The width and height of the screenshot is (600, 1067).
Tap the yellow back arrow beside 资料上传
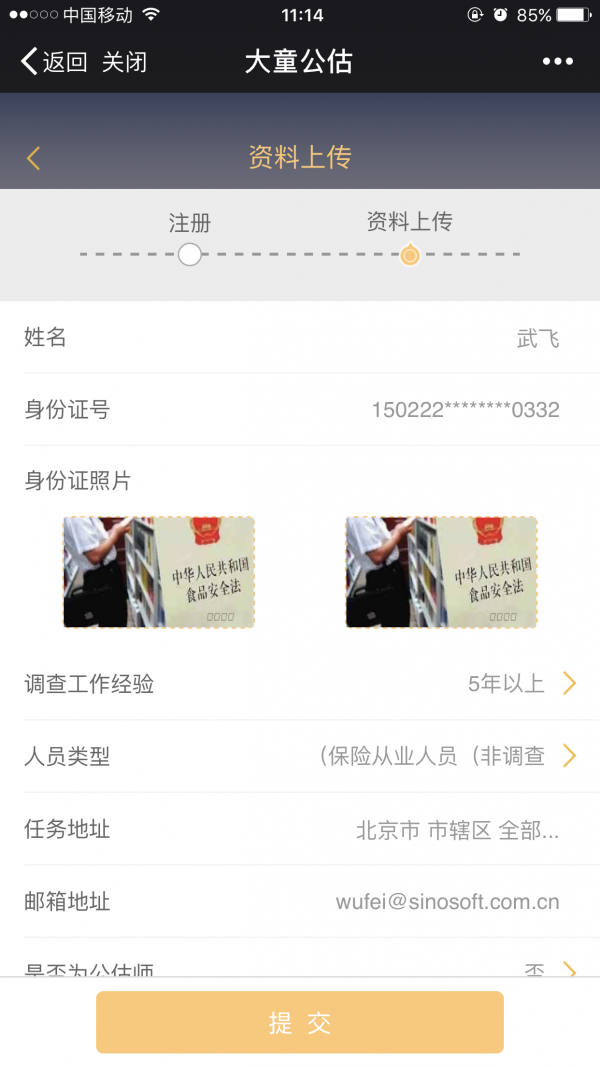[34, 158]
